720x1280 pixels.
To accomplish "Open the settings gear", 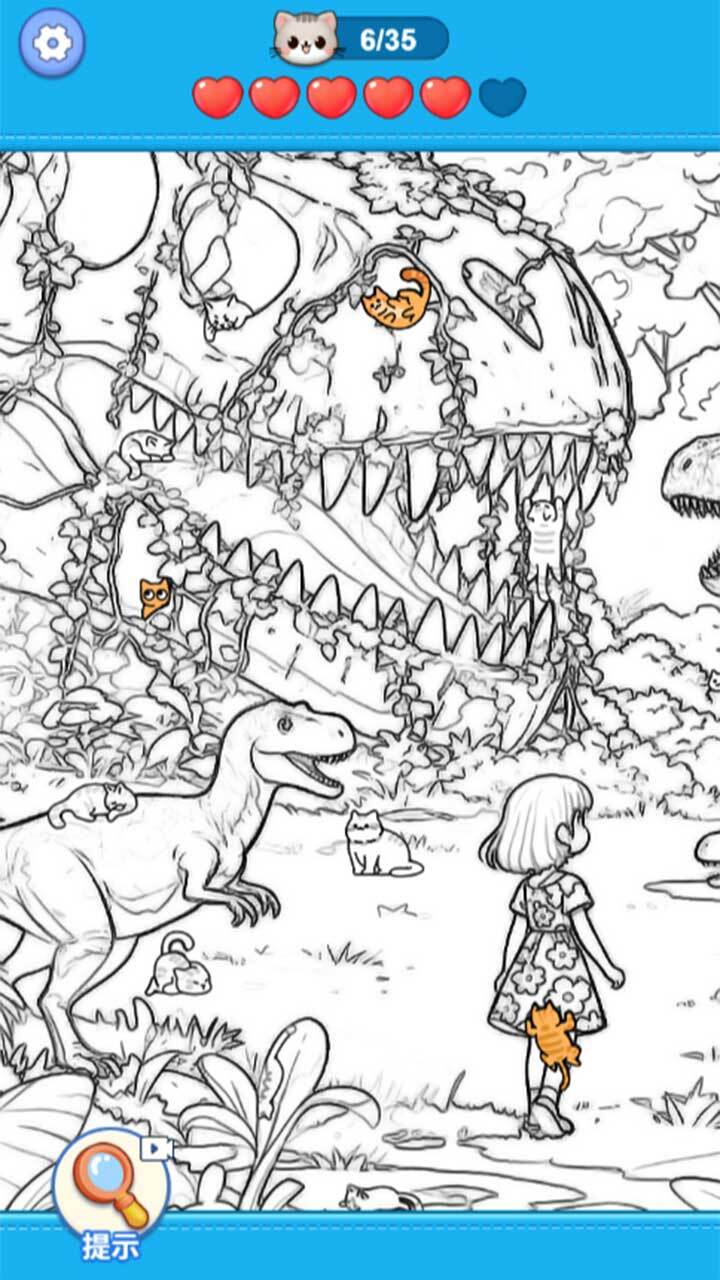I will (52, 42).
